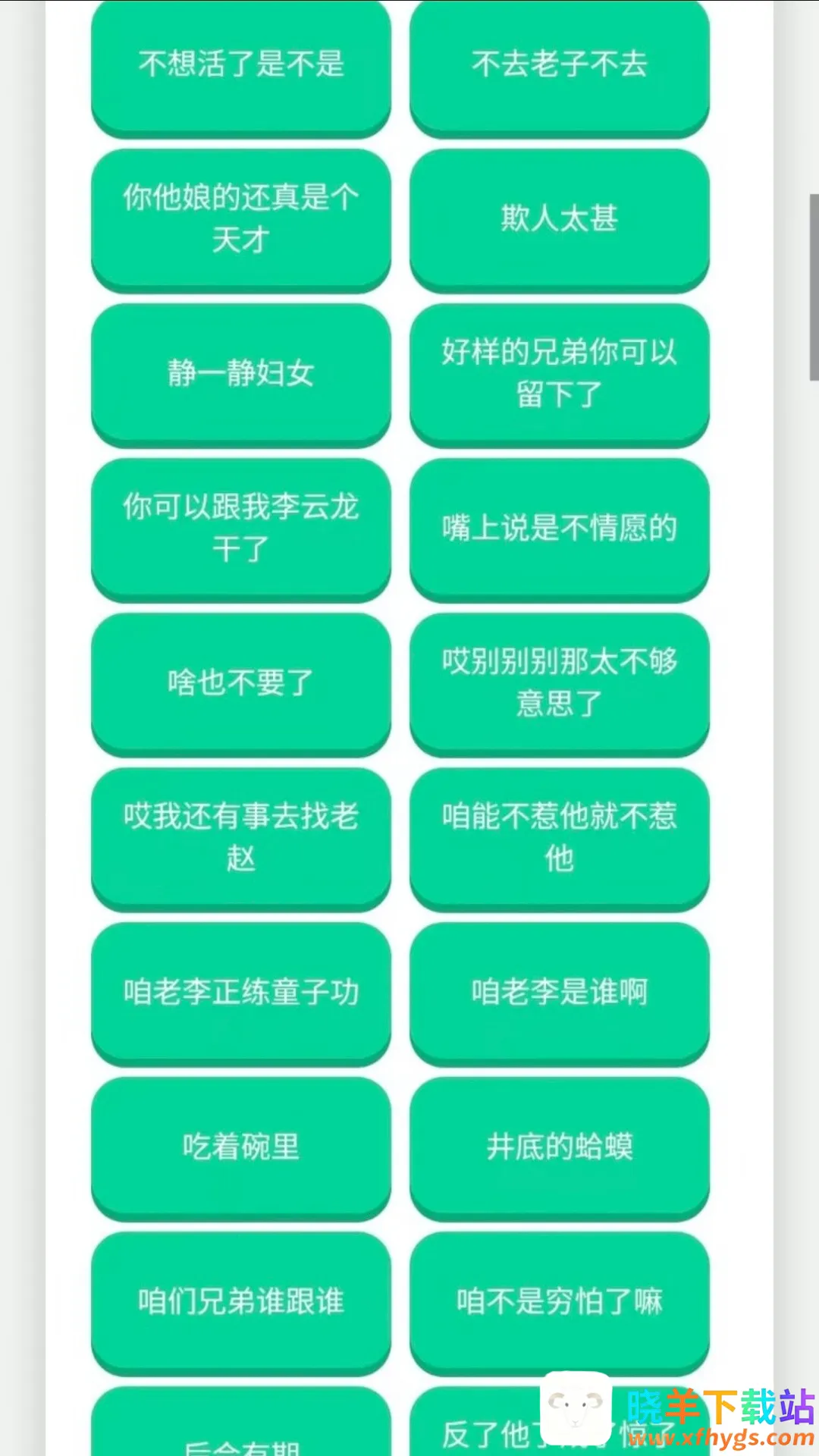The height and width of the screenshot is (1456, 819).
Task: Tap 咱们兄弟谁跟谁
Action: [241, 1302]
